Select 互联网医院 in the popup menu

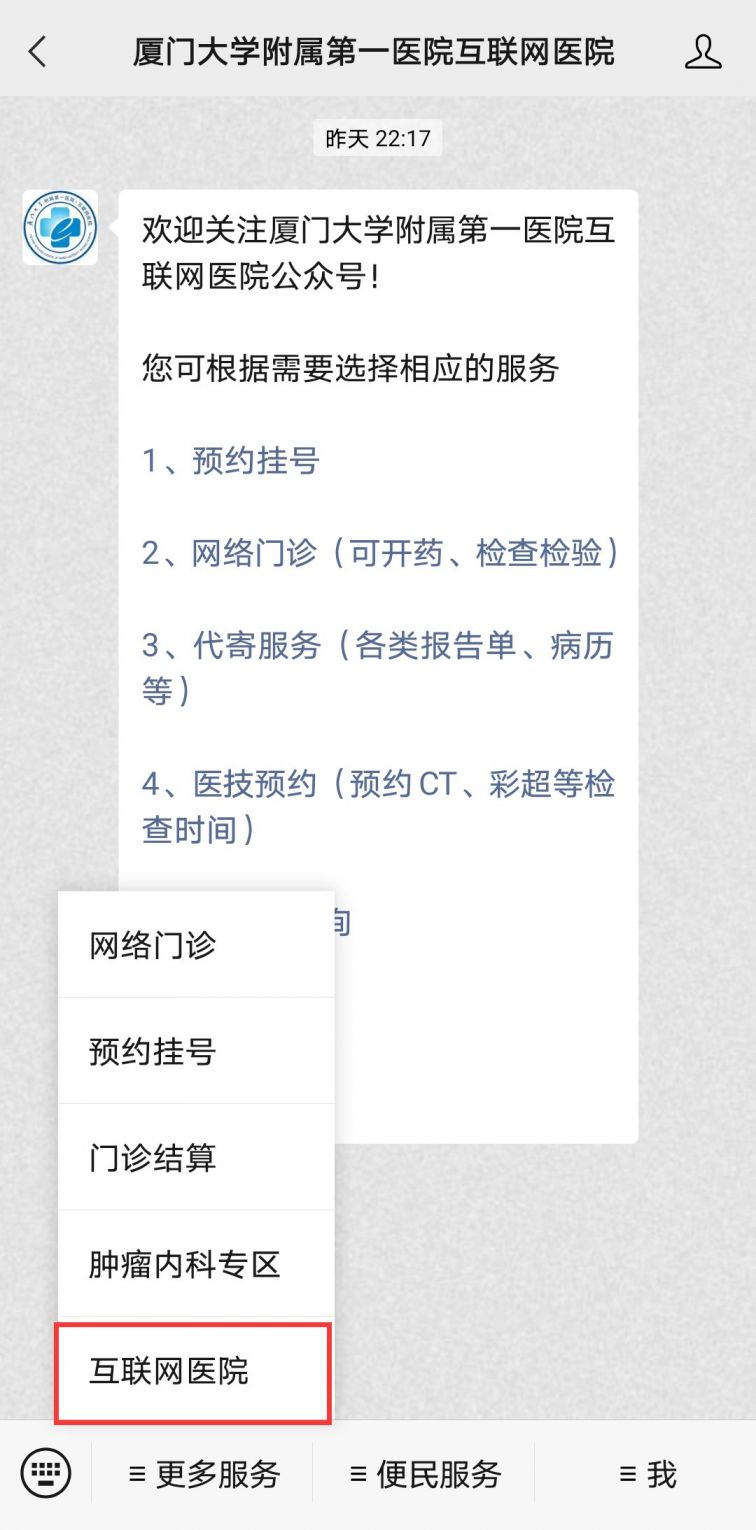pyautogui.click(x=193, y=1371)
